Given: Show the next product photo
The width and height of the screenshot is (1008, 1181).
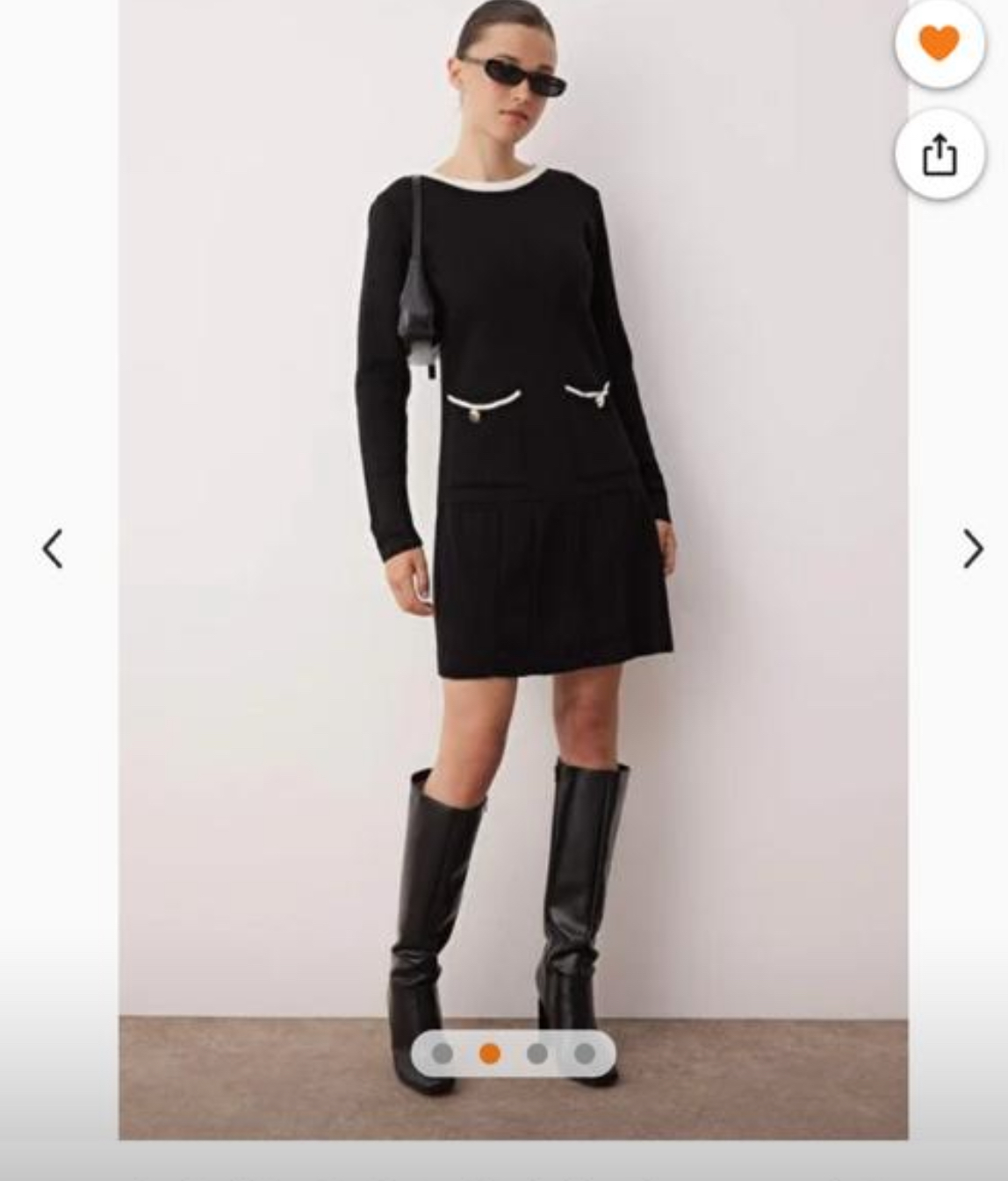Looking at the screenshot, I should click(972, 549).
